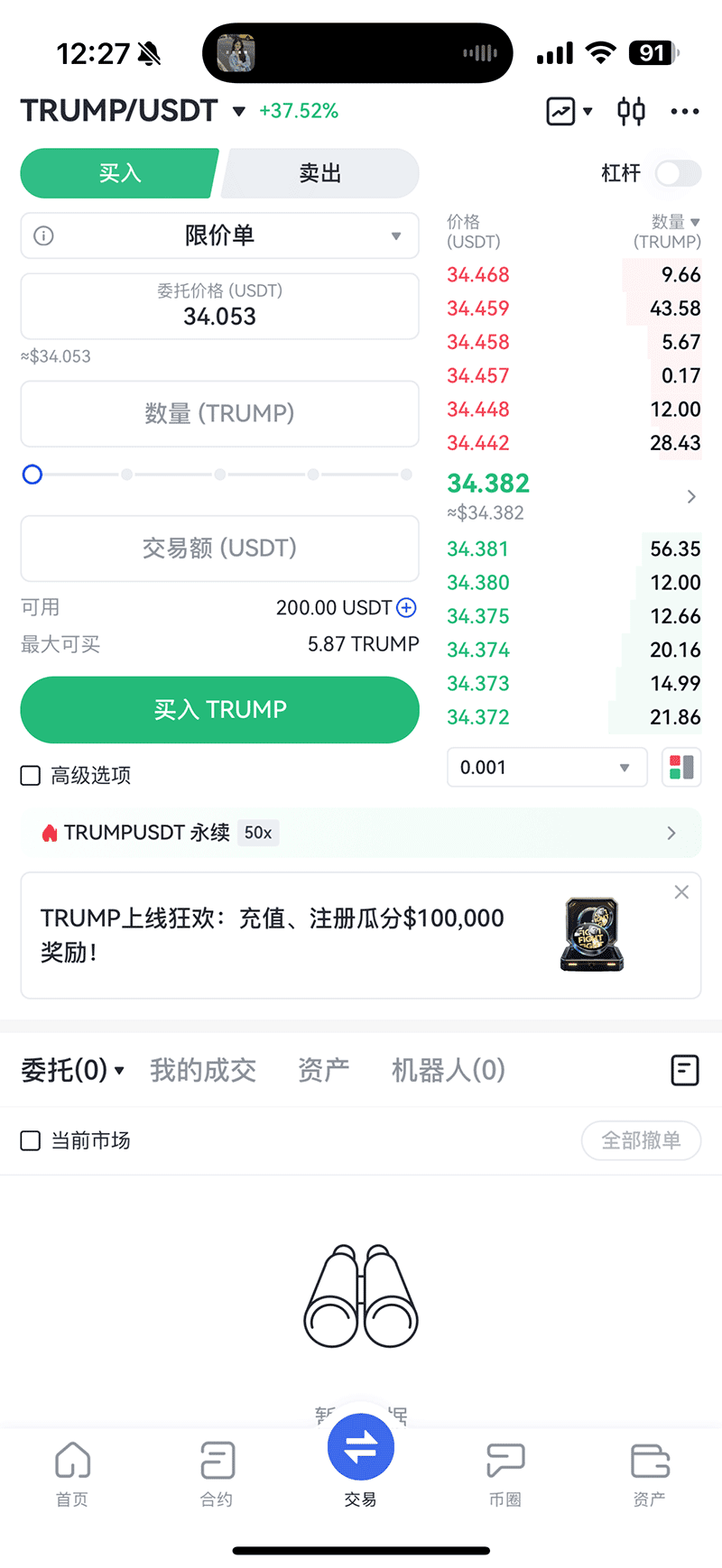The height and width of the screenshot is (1568, 722).
Task: Click the order book layout icon
Action: [x=681, y=767]
